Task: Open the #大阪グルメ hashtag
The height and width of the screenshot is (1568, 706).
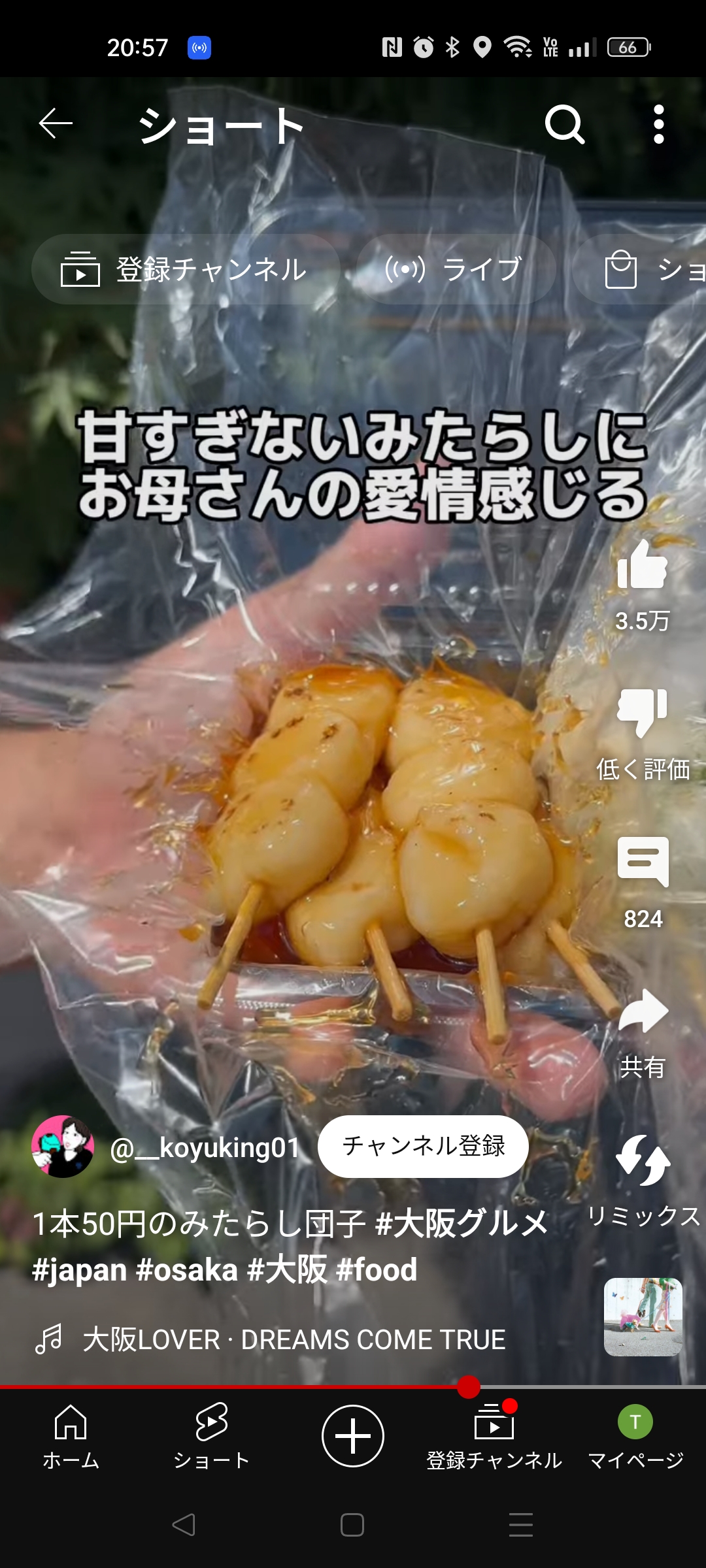Action: 462,1224
